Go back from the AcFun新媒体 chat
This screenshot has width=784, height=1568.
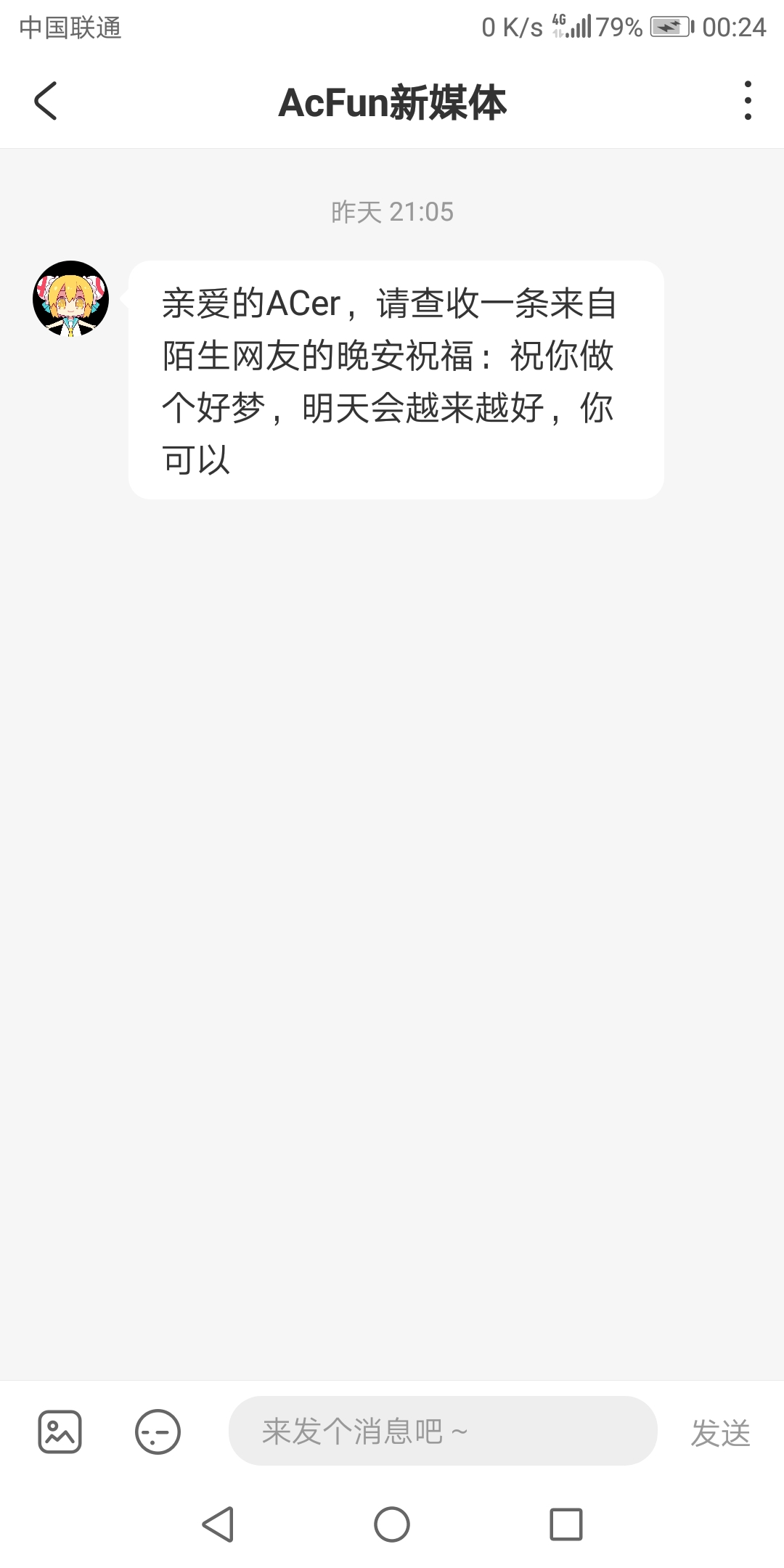point(46,100)
